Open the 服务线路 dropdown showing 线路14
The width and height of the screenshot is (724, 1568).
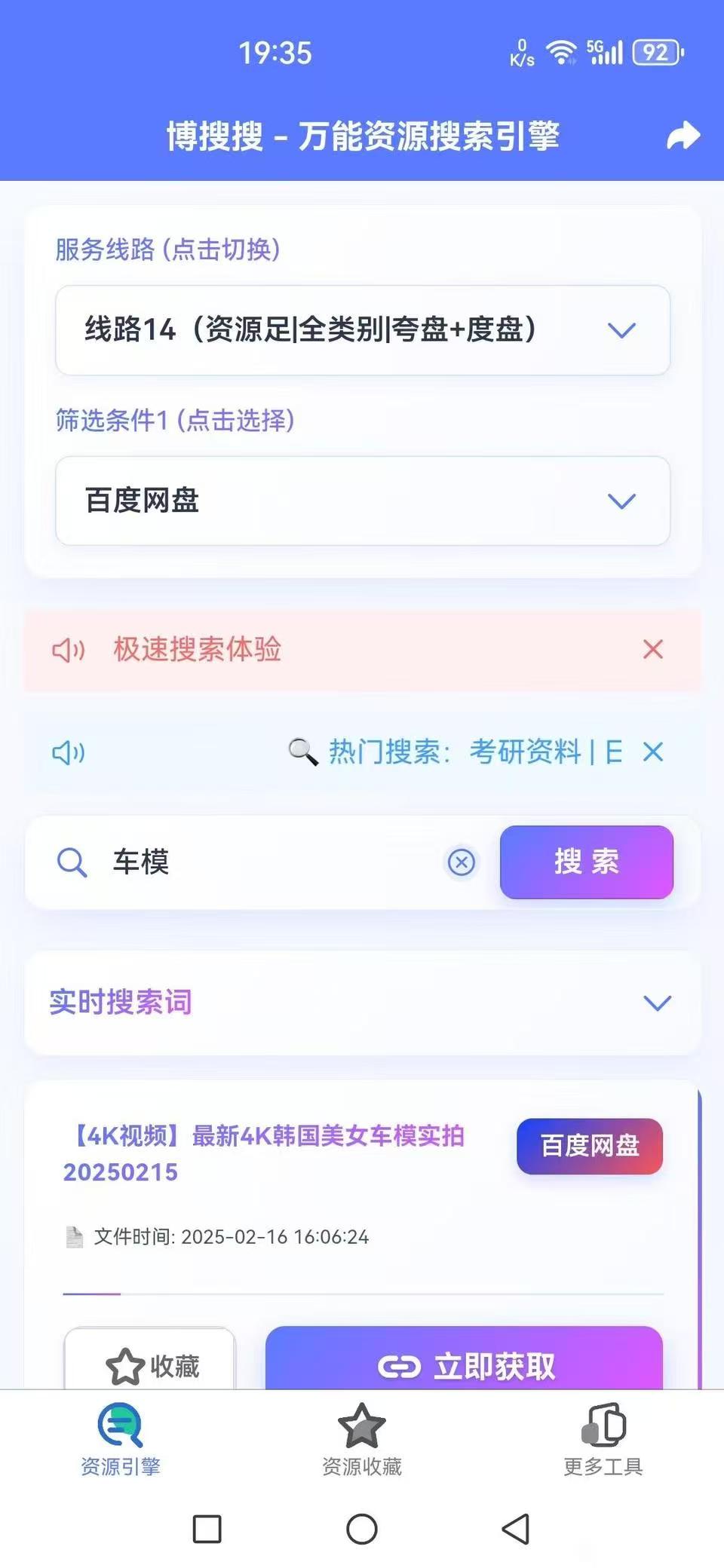click(x=363, y=330)
